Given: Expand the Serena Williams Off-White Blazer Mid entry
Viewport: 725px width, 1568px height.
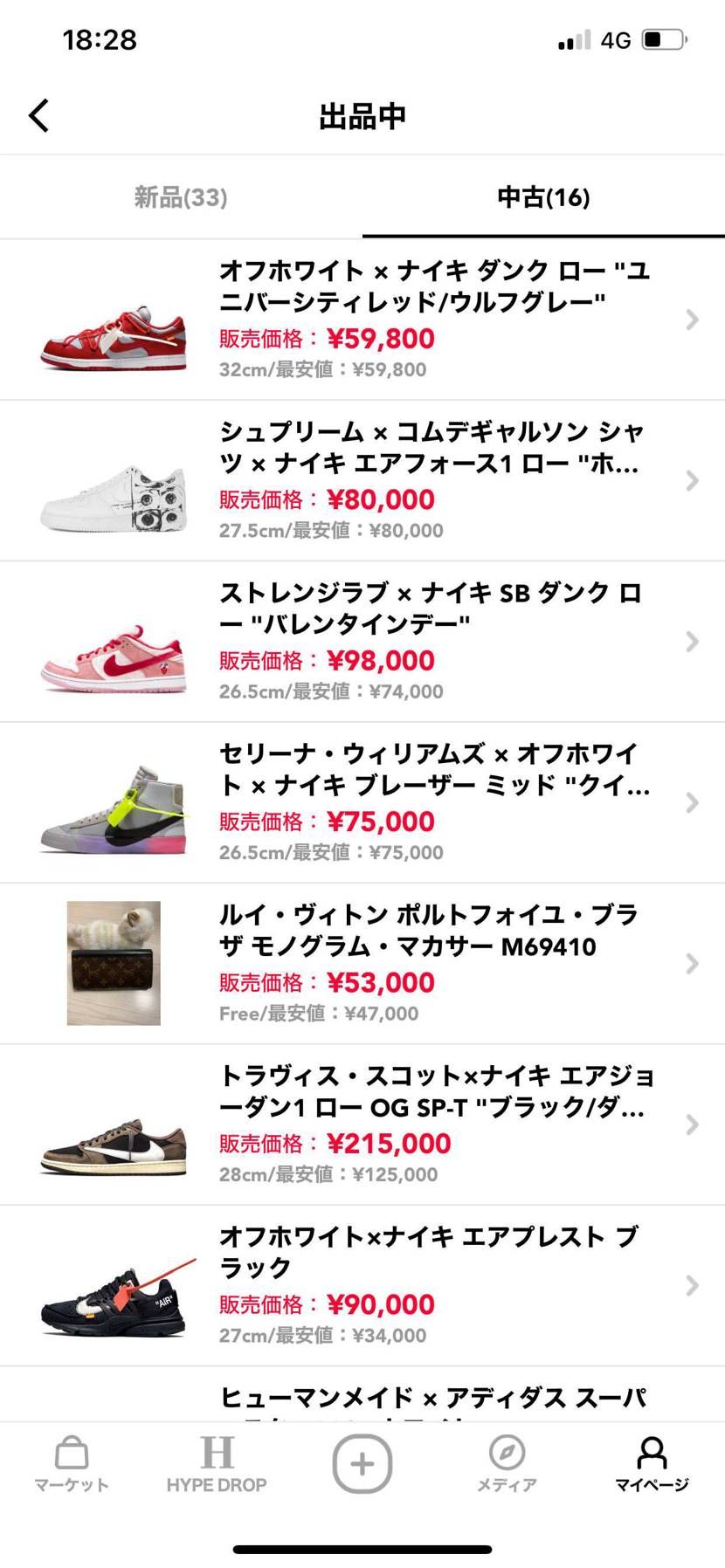Looking at the screenshot, I should [692, 802].
